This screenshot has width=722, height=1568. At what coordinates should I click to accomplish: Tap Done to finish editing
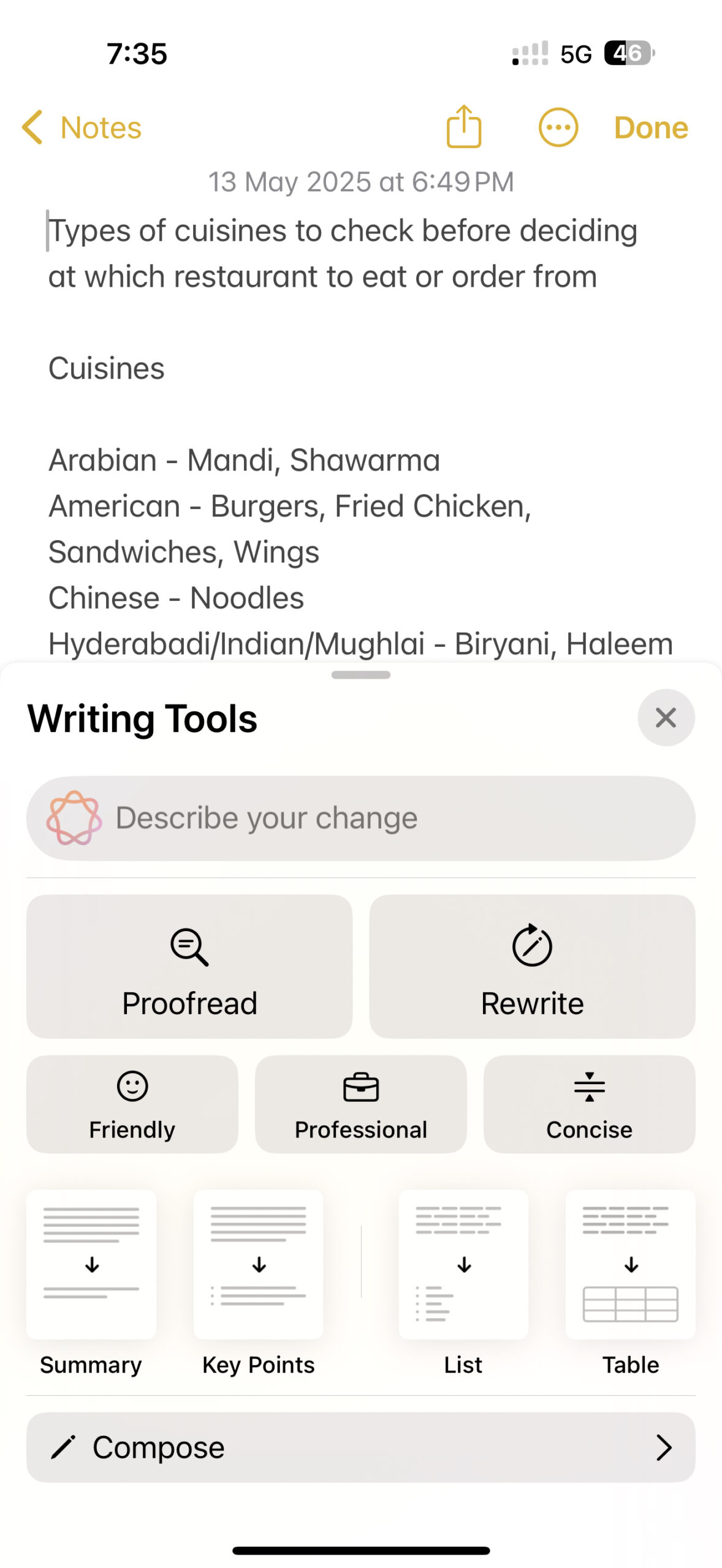650,127
